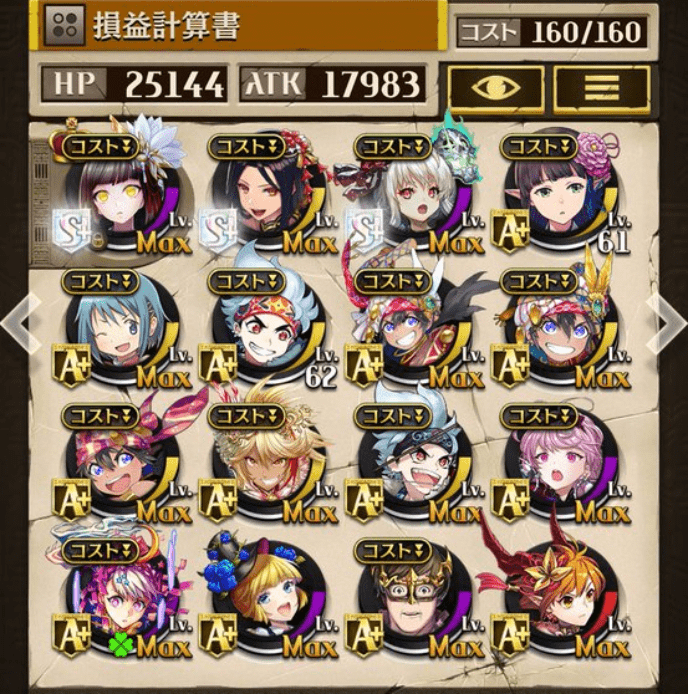Toggle the eye visibility button
Screen dimensions: 688x694
pyautogui.click(x=495, y=88)
